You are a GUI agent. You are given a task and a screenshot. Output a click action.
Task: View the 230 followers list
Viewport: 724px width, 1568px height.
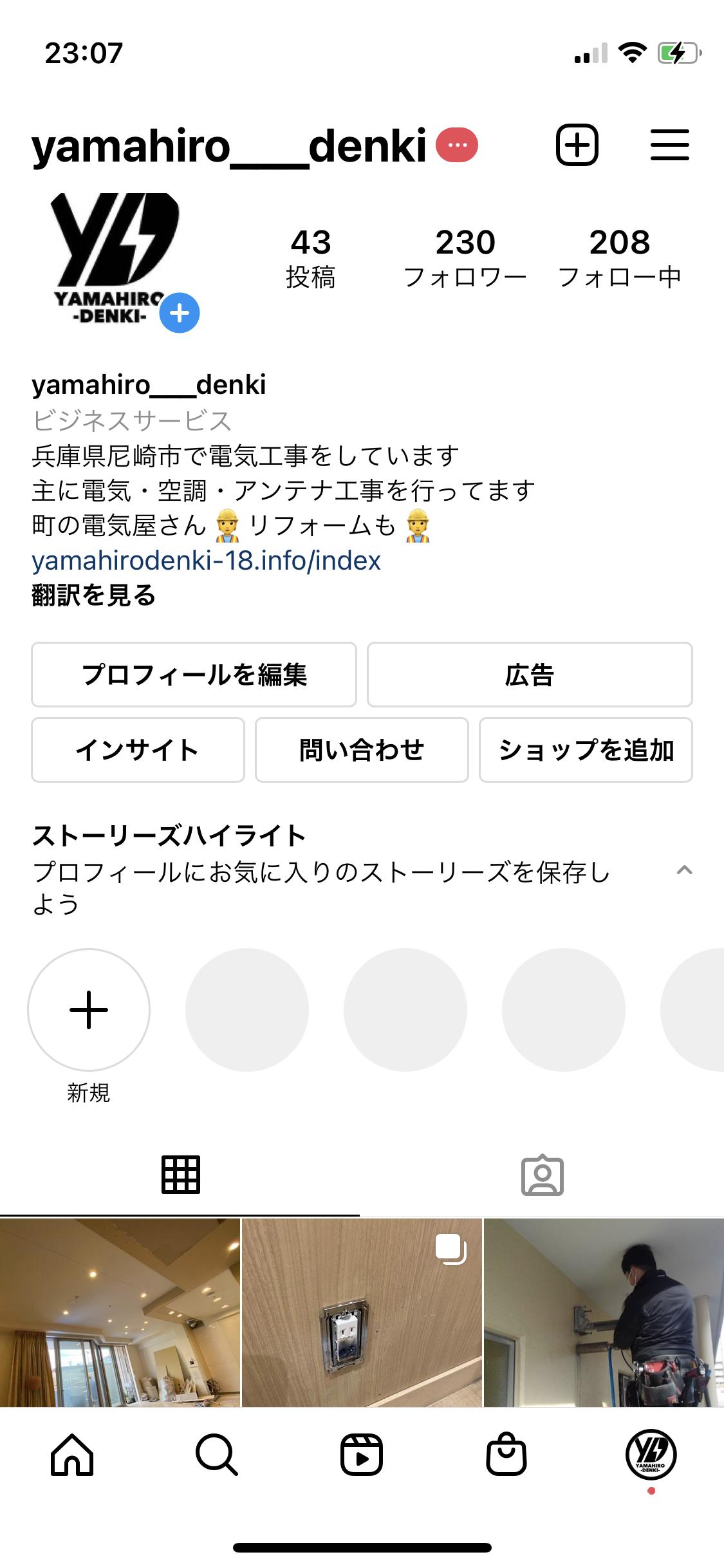(x=465, y=257)
